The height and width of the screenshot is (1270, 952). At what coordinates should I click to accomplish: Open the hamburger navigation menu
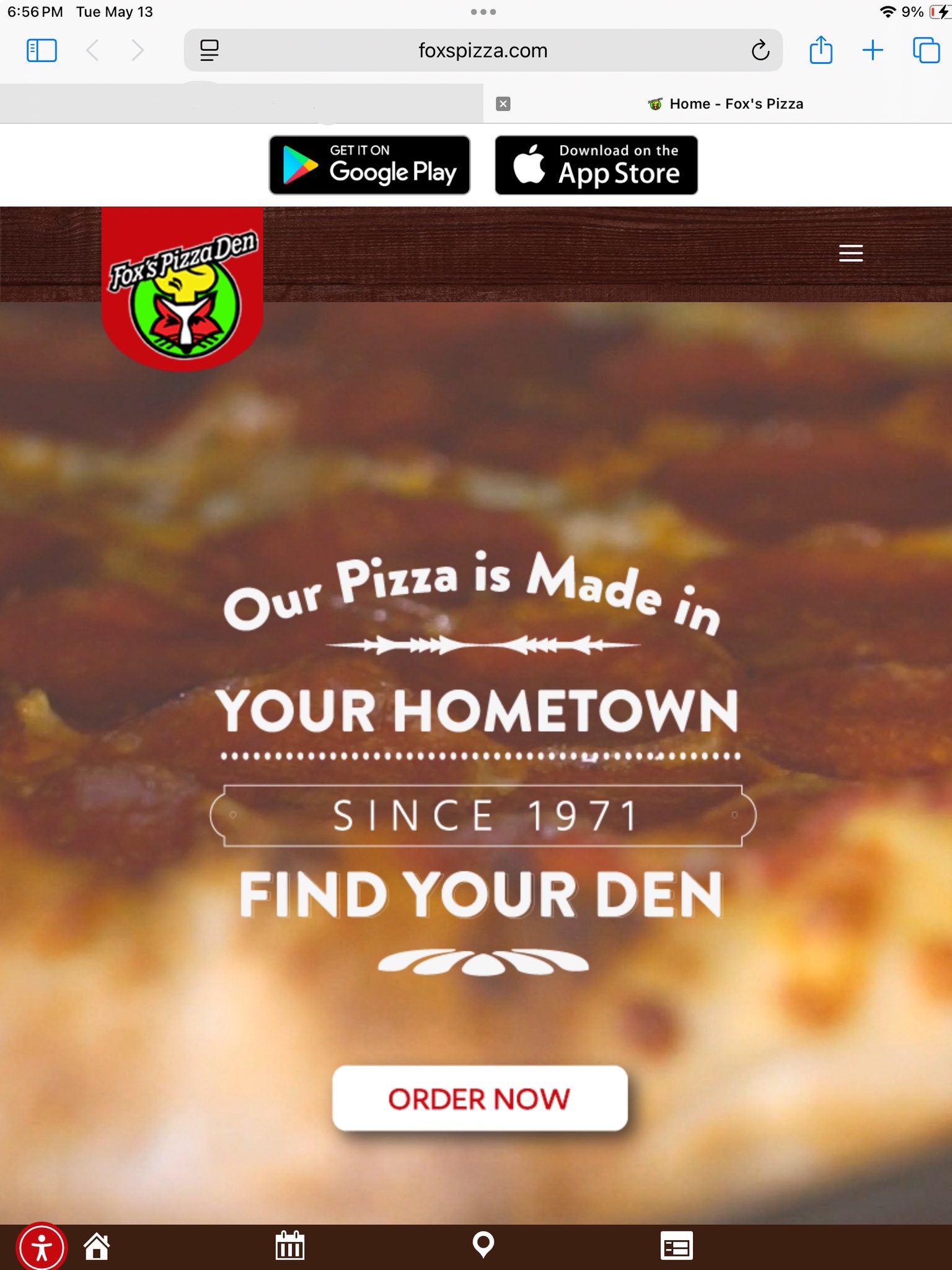click(850, 253)
